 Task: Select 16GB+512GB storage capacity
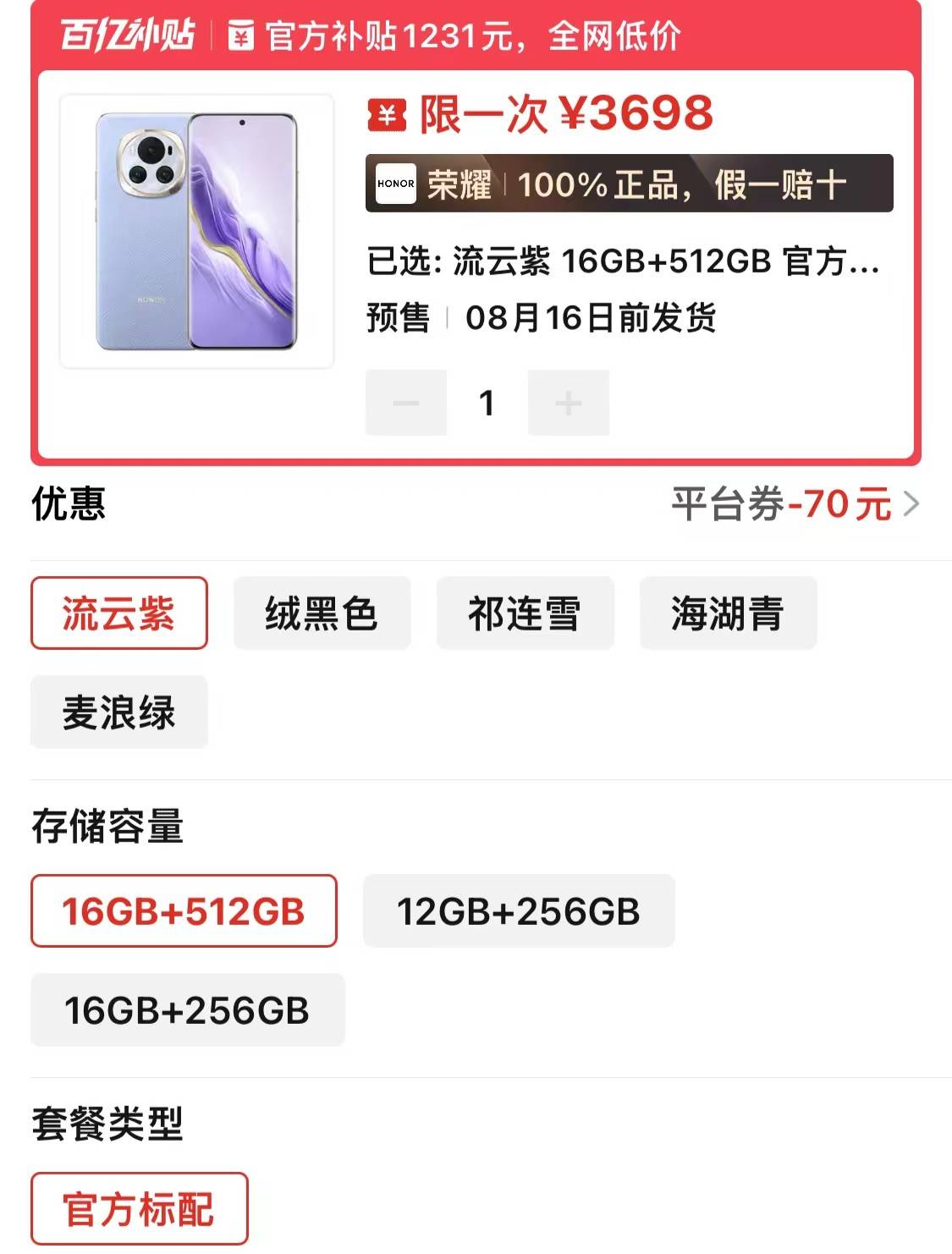click(x=184, y=911)
